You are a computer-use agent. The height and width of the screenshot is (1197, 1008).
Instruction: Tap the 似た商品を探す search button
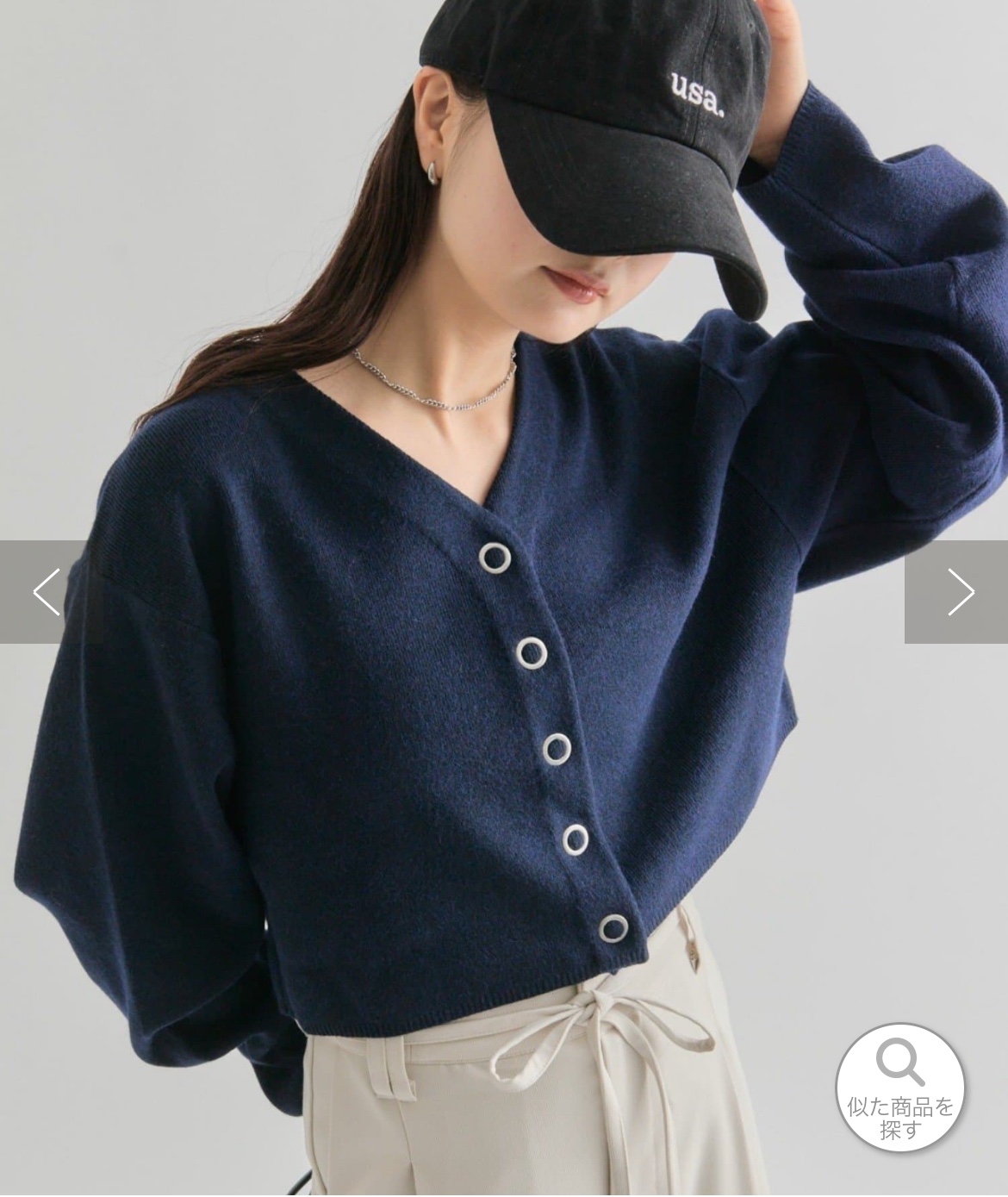900,1087
